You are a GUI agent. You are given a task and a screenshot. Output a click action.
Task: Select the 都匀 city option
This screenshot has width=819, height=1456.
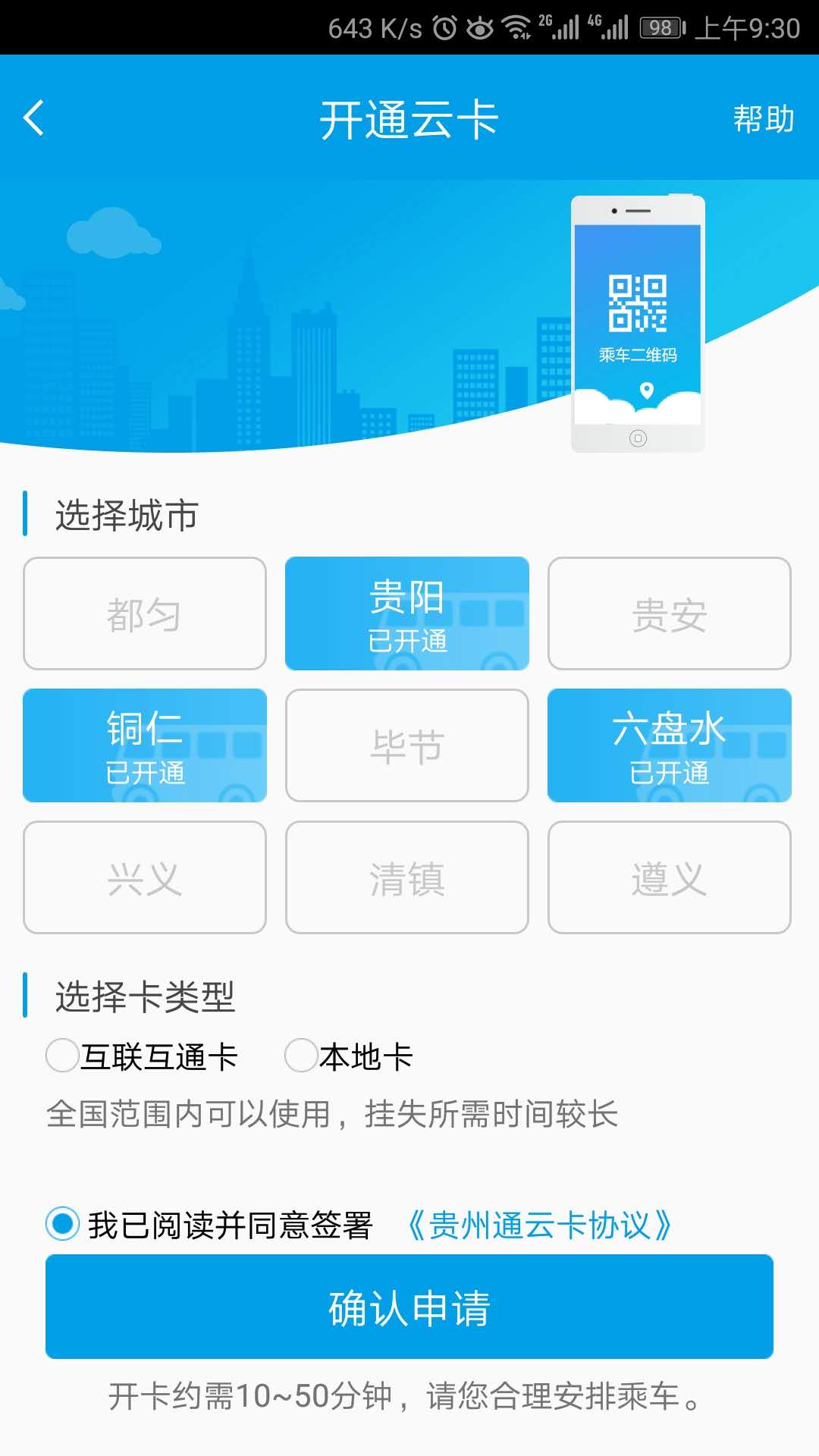pyautogui.click(x=143, y=613)
